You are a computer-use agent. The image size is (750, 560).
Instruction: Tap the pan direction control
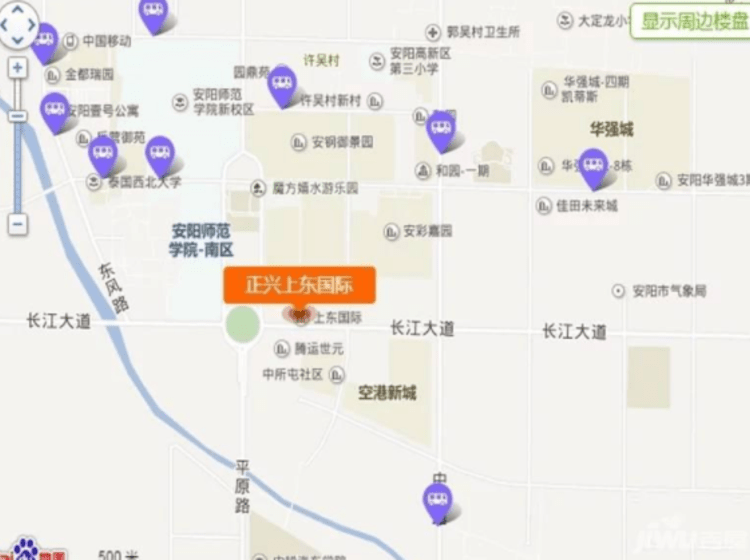18,26
